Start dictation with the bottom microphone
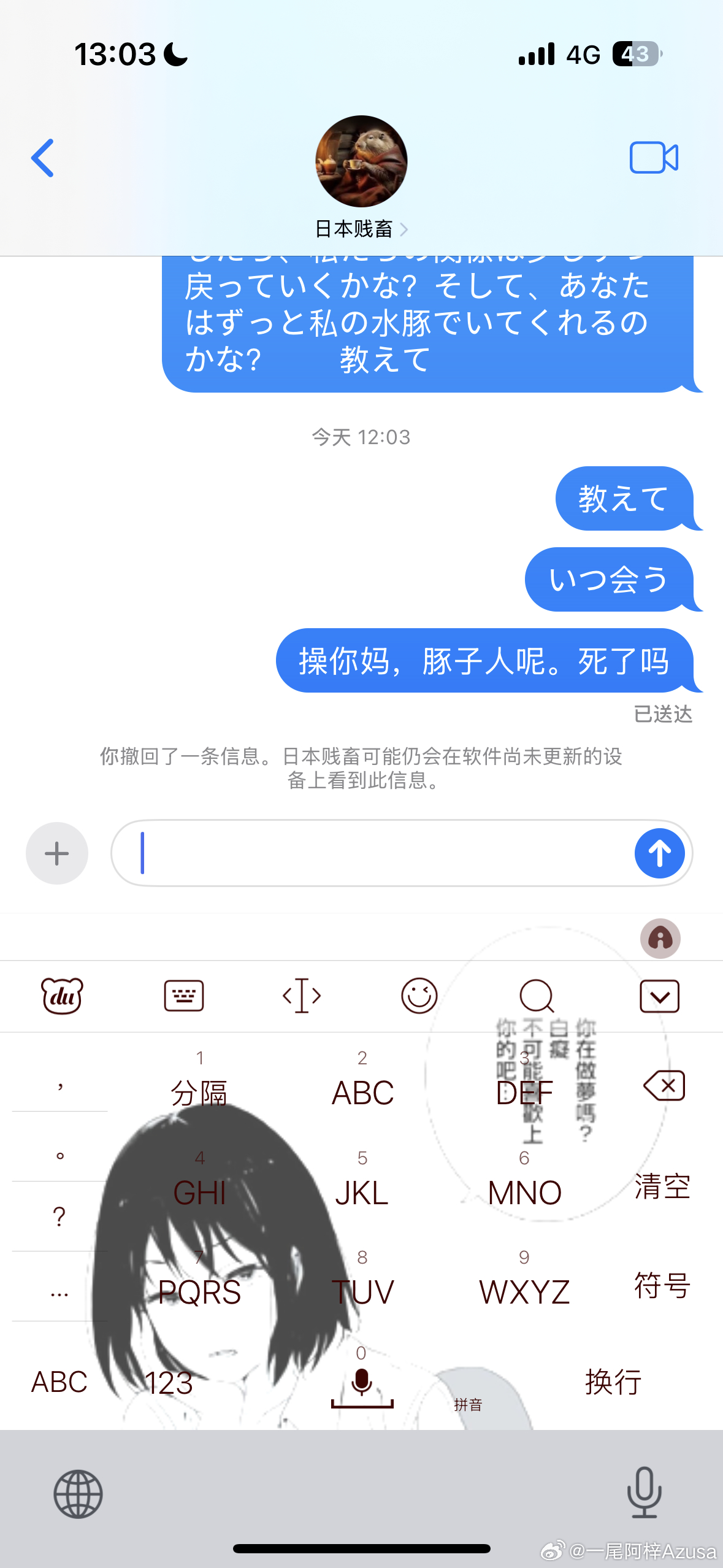The image size is (723, 1568). [644, 1493]
